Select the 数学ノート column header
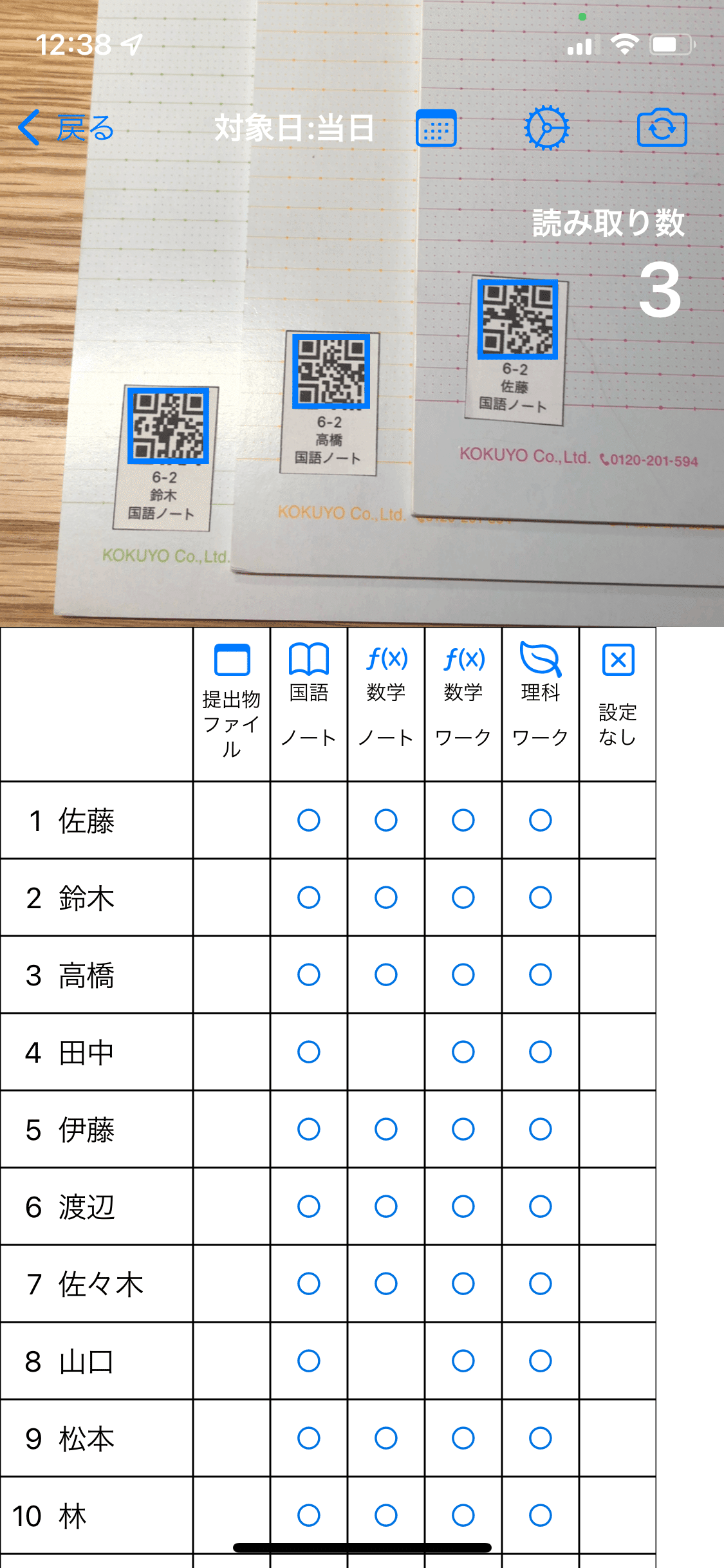This screenshot has width=724, height=1568. point(386,704)
